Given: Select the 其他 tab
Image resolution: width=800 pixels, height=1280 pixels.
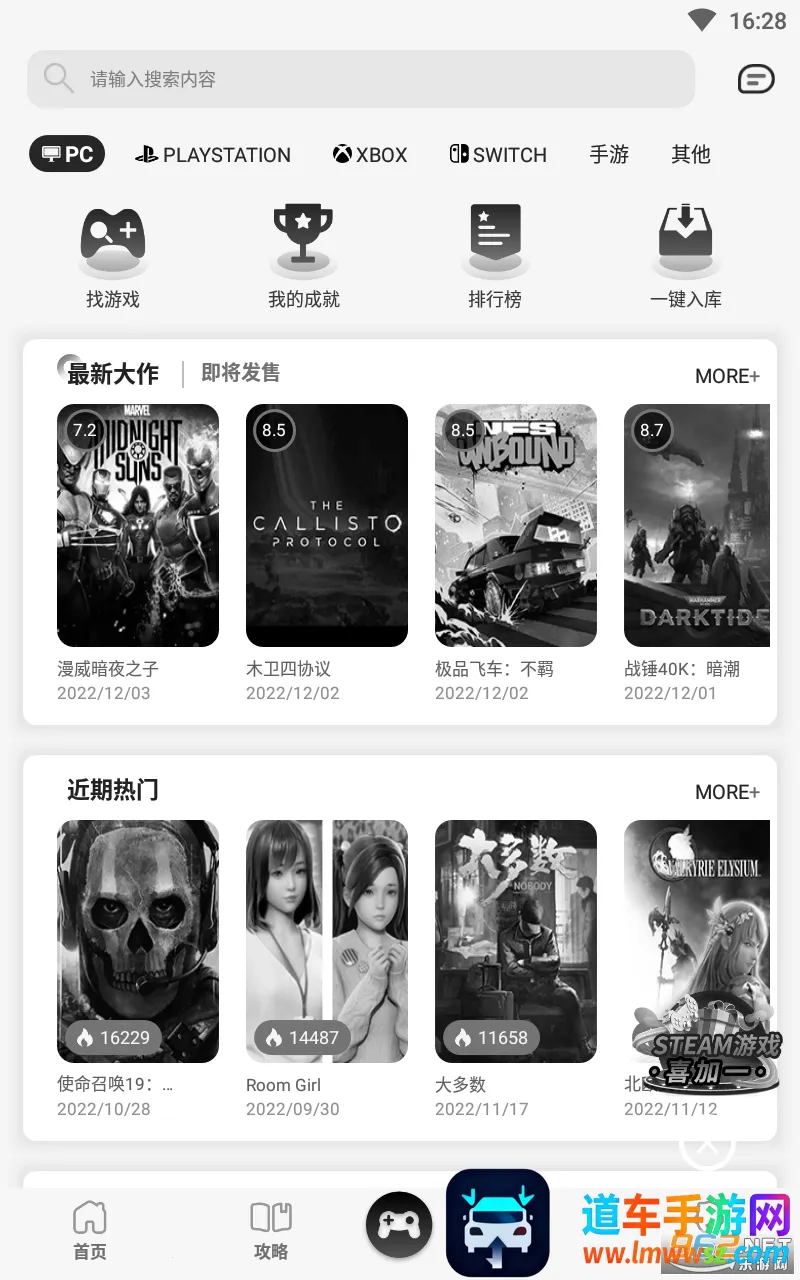Looking at the screenshot, I should pyautogui.click(x=691, y=155).
